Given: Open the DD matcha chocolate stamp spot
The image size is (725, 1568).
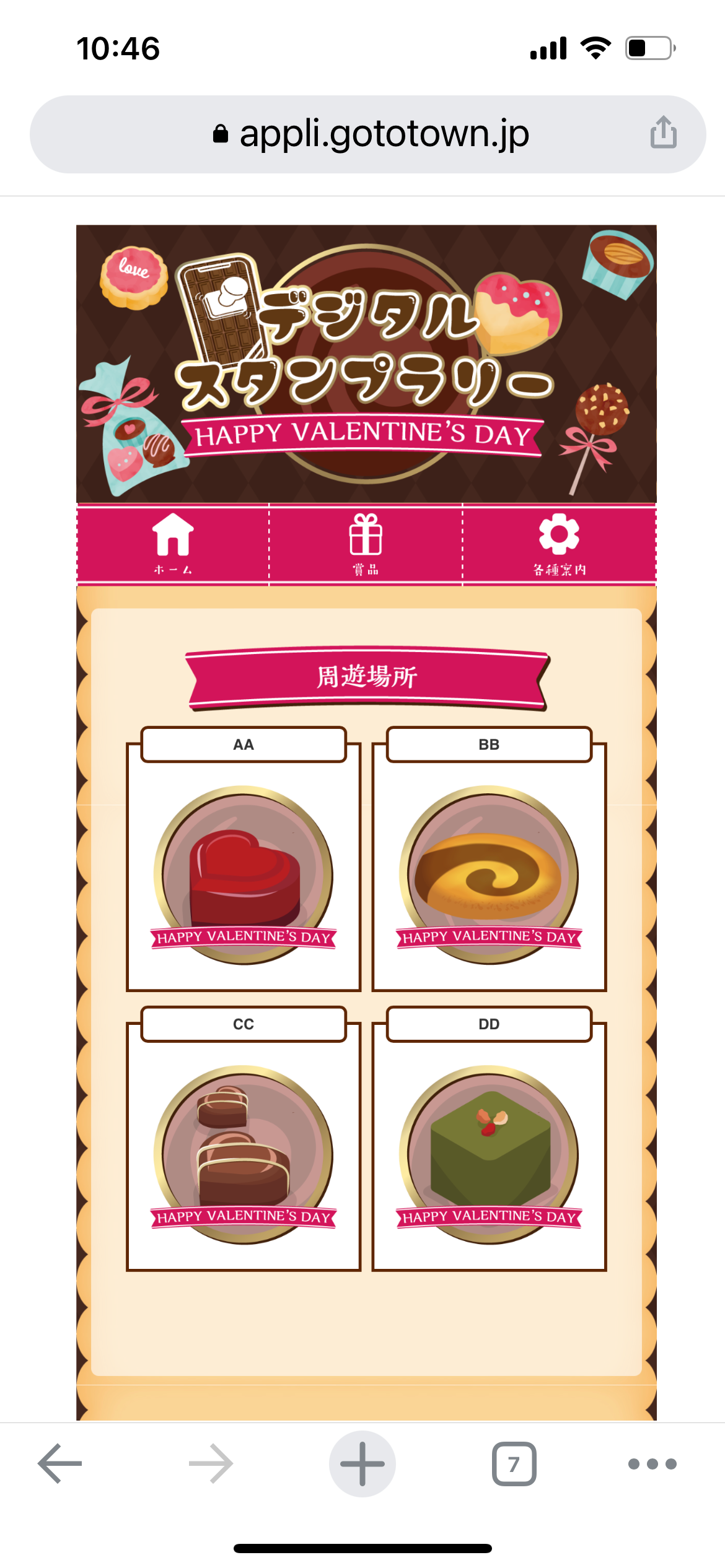Looking at the screenshot, I should (489, 1153).
